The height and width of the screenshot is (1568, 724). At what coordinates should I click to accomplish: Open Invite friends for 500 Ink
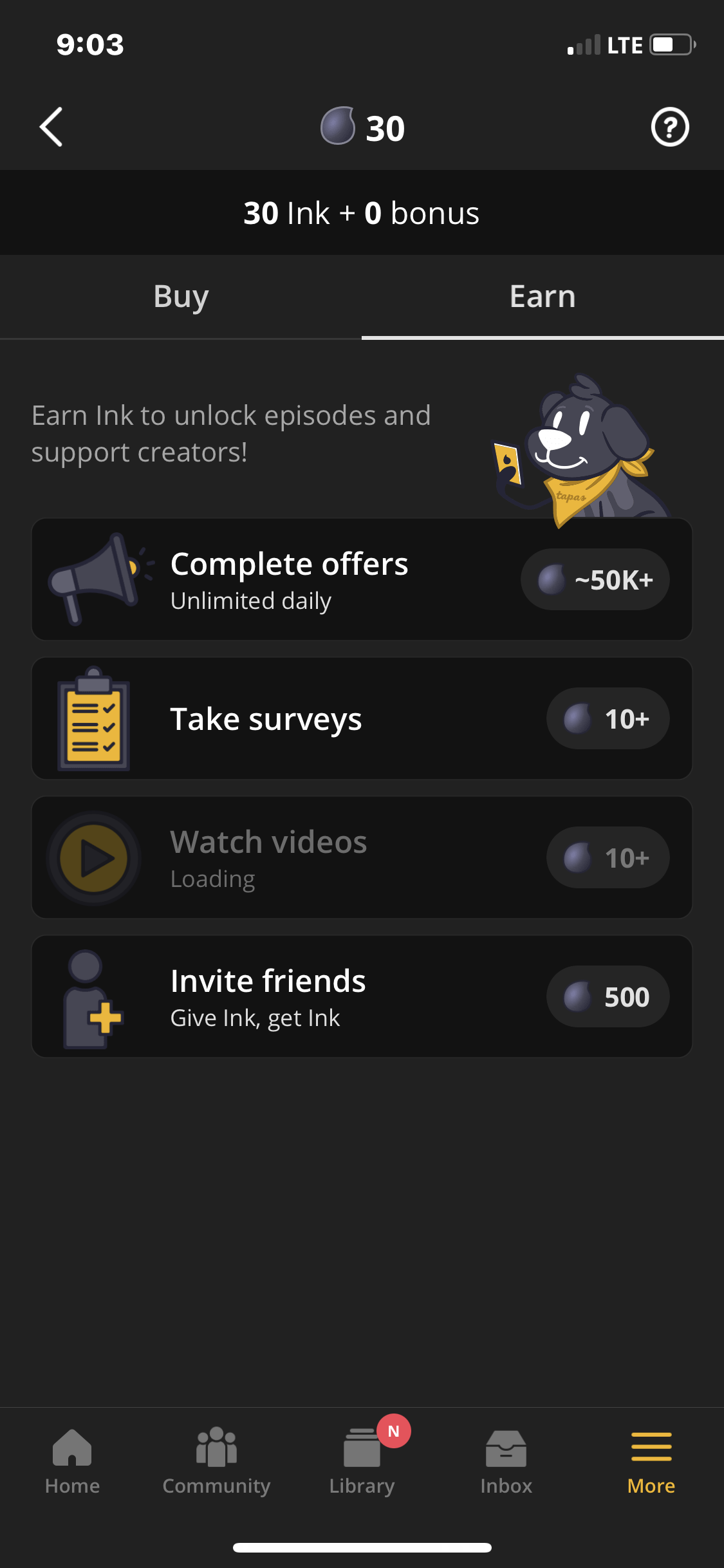coord(362,996)
